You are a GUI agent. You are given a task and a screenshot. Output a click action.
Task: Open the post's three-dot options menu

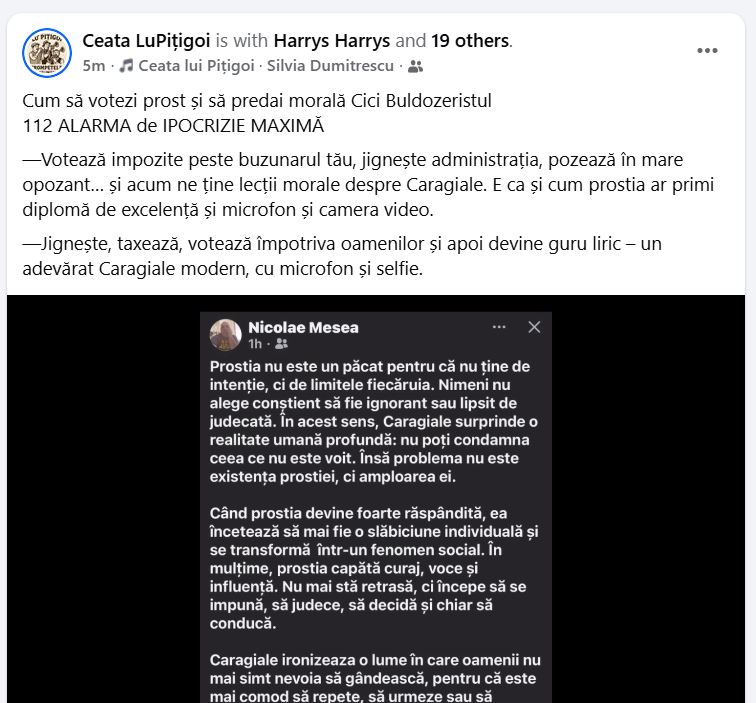(x=707, y=51)
